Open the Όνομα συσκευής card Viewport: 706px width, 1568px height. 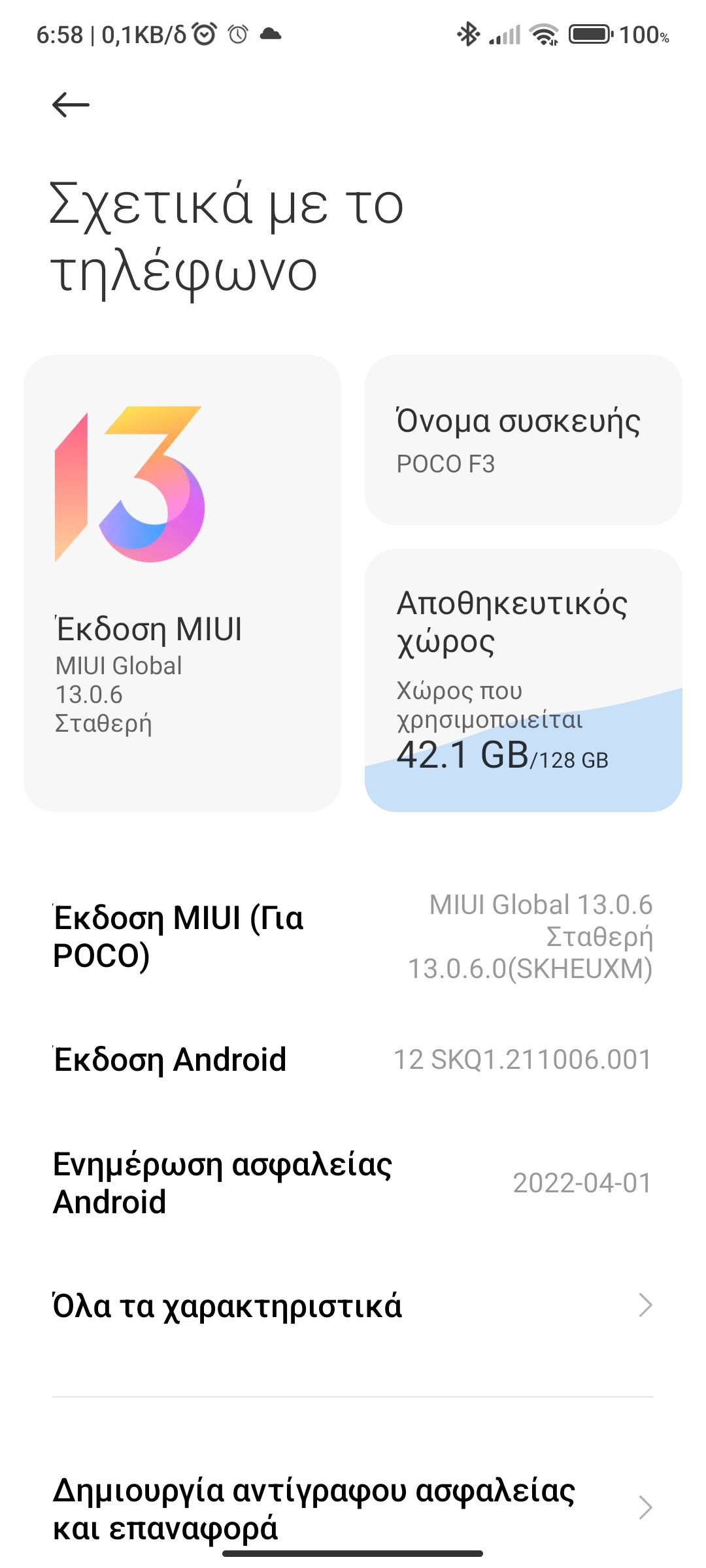pos(523,440)
